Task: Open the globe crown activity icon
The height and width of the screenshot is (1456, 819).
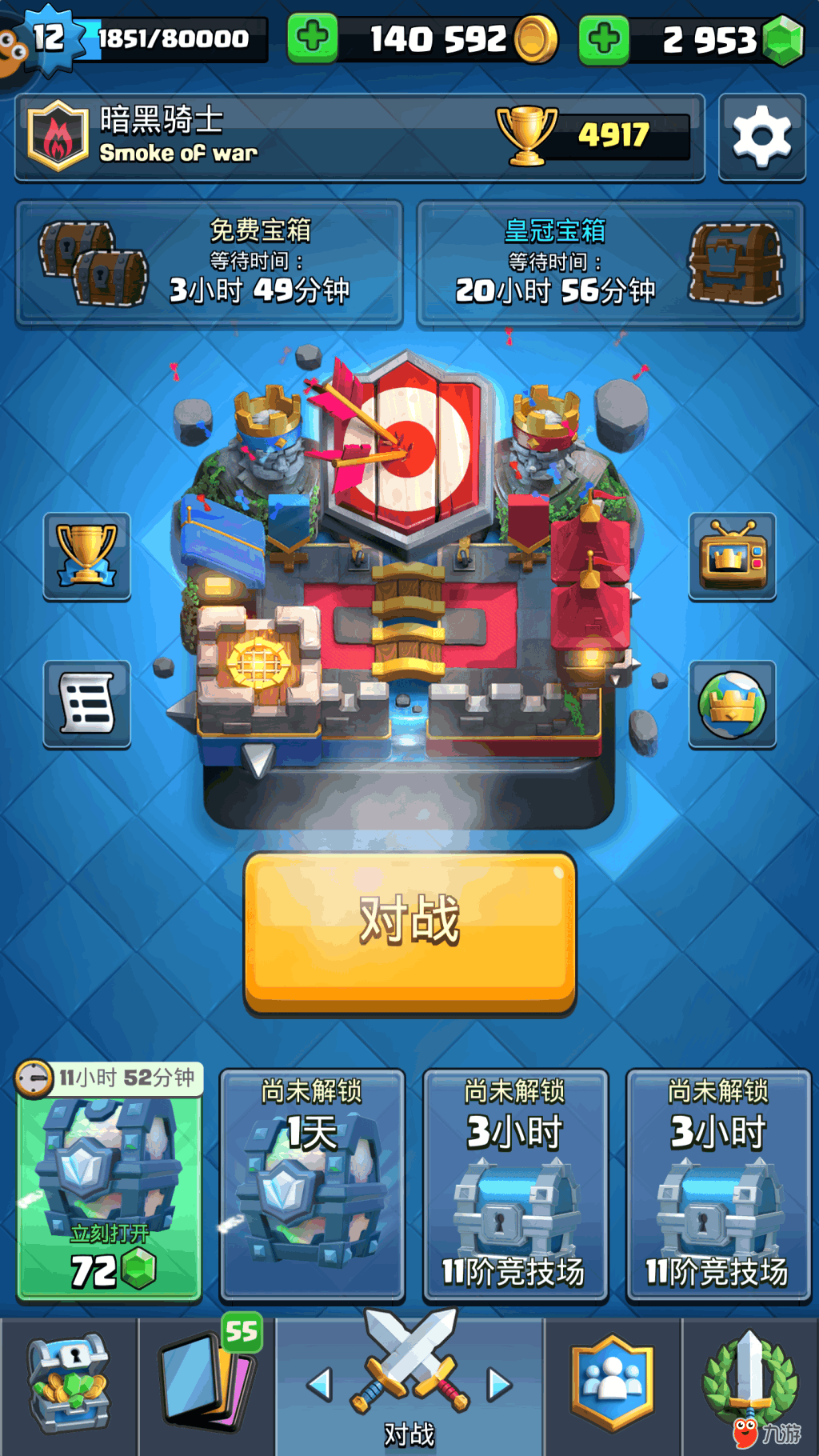Action: click(x=732, y=704)
